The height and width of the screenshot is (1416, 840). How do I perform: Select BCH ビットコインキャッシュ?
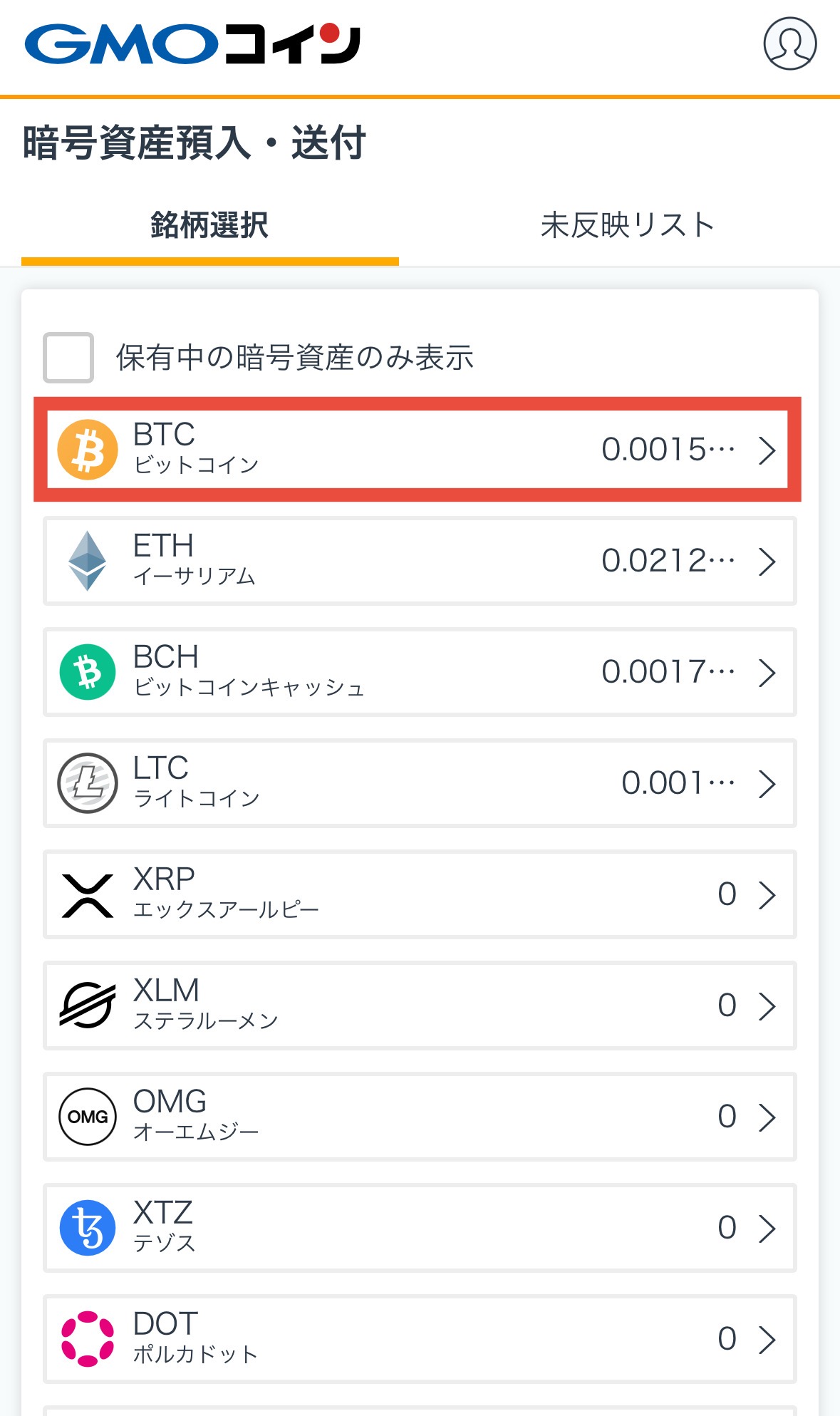point(419,672)
